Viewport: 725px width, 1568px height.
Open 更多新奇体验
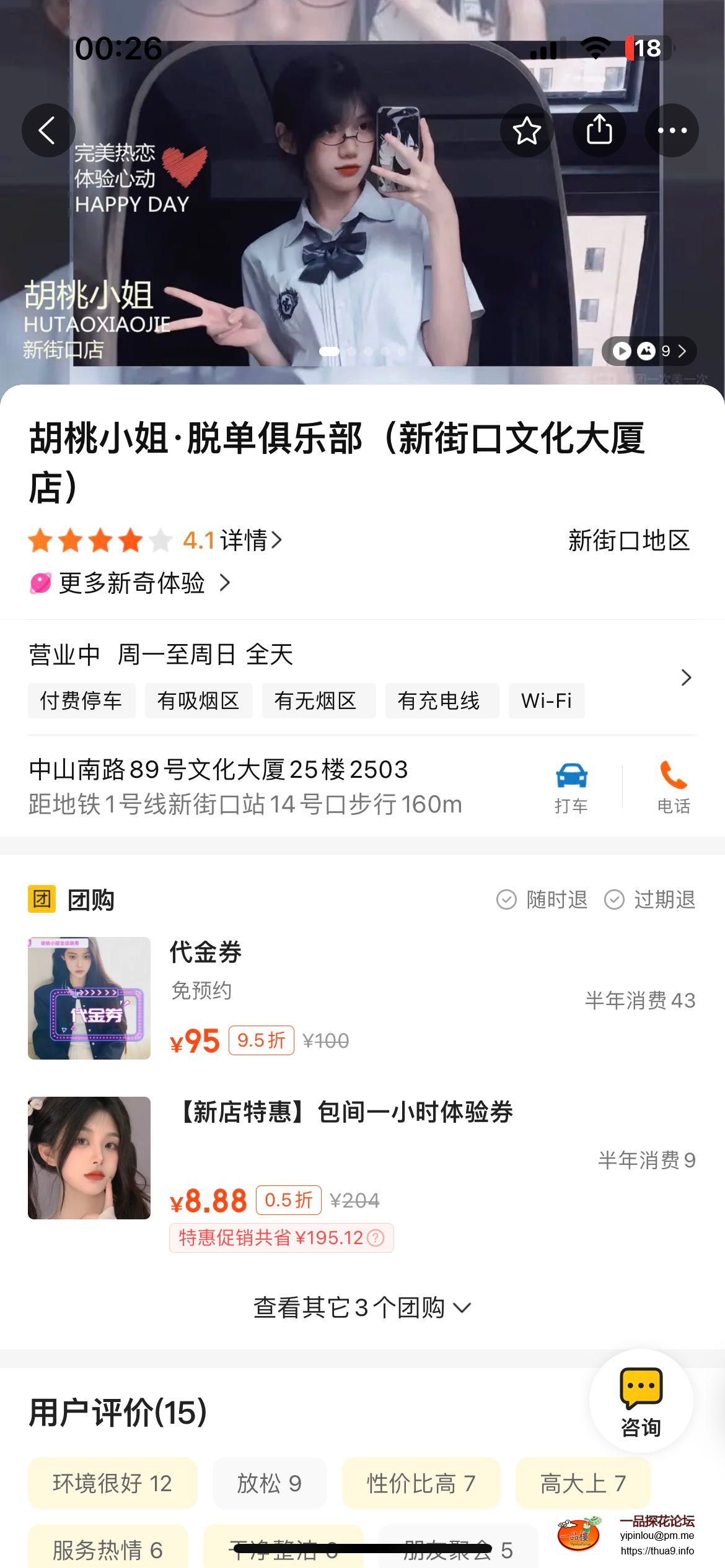click(x=131, y=583)
